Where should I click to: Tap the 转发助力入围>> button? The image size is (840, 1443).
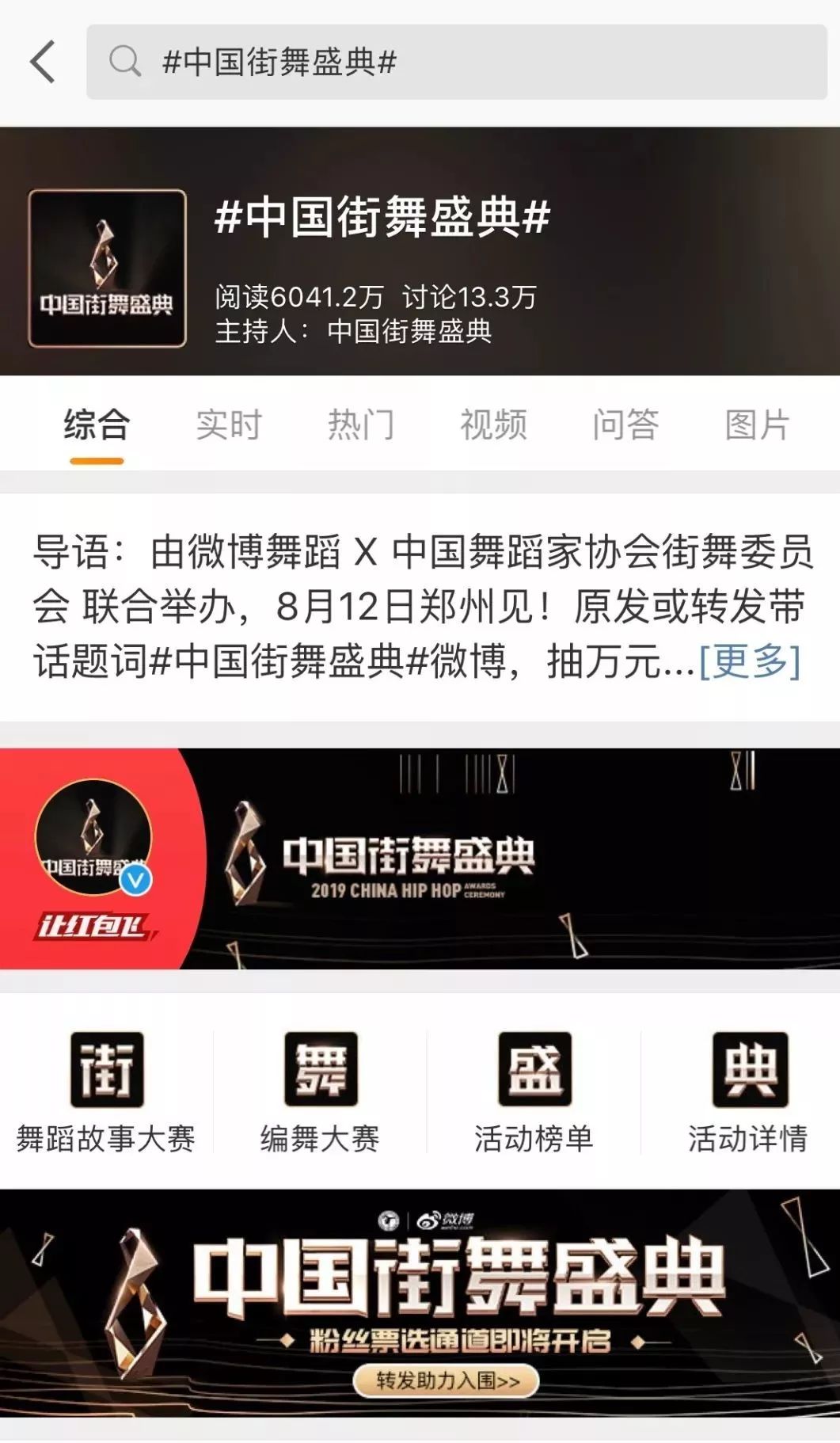(x=447, y=1380)
